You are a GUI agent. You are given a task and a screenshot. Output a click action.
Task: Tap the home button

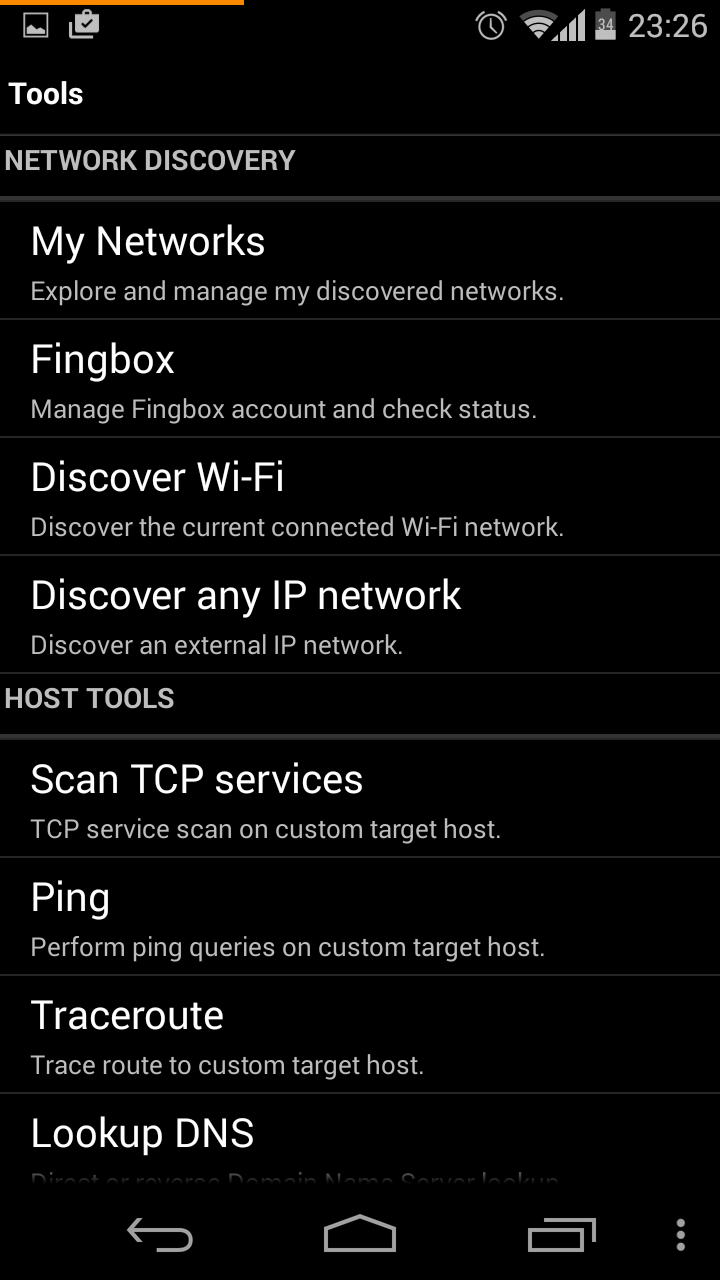360,1236
